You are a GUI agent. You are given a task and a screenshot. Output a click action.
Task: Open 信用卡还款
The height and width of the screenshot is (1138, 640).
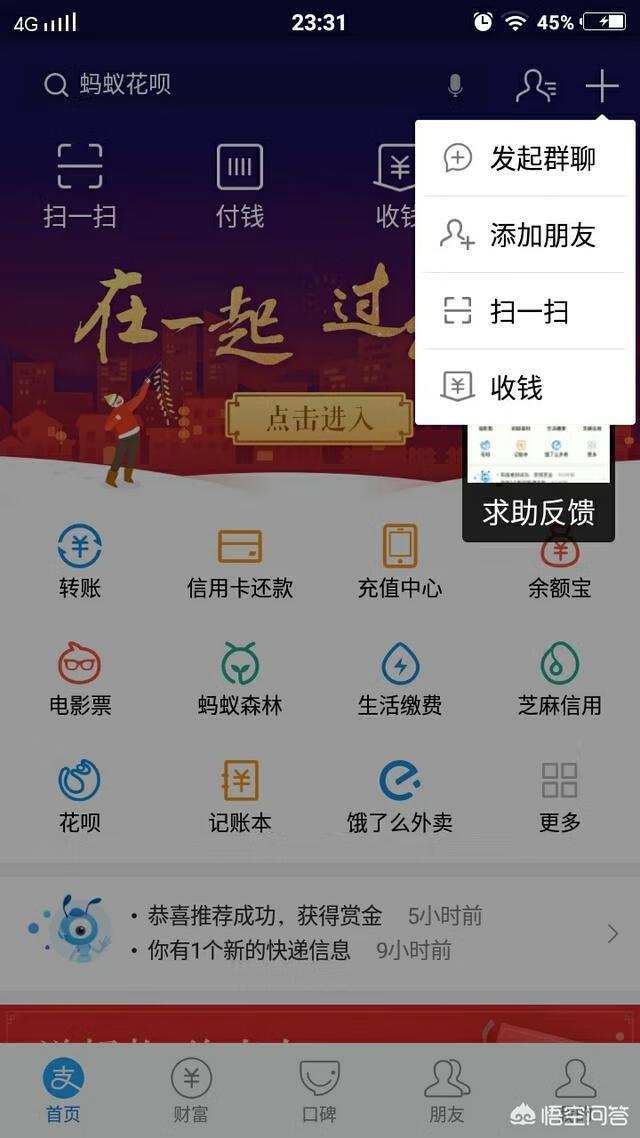tap(240, 562)
